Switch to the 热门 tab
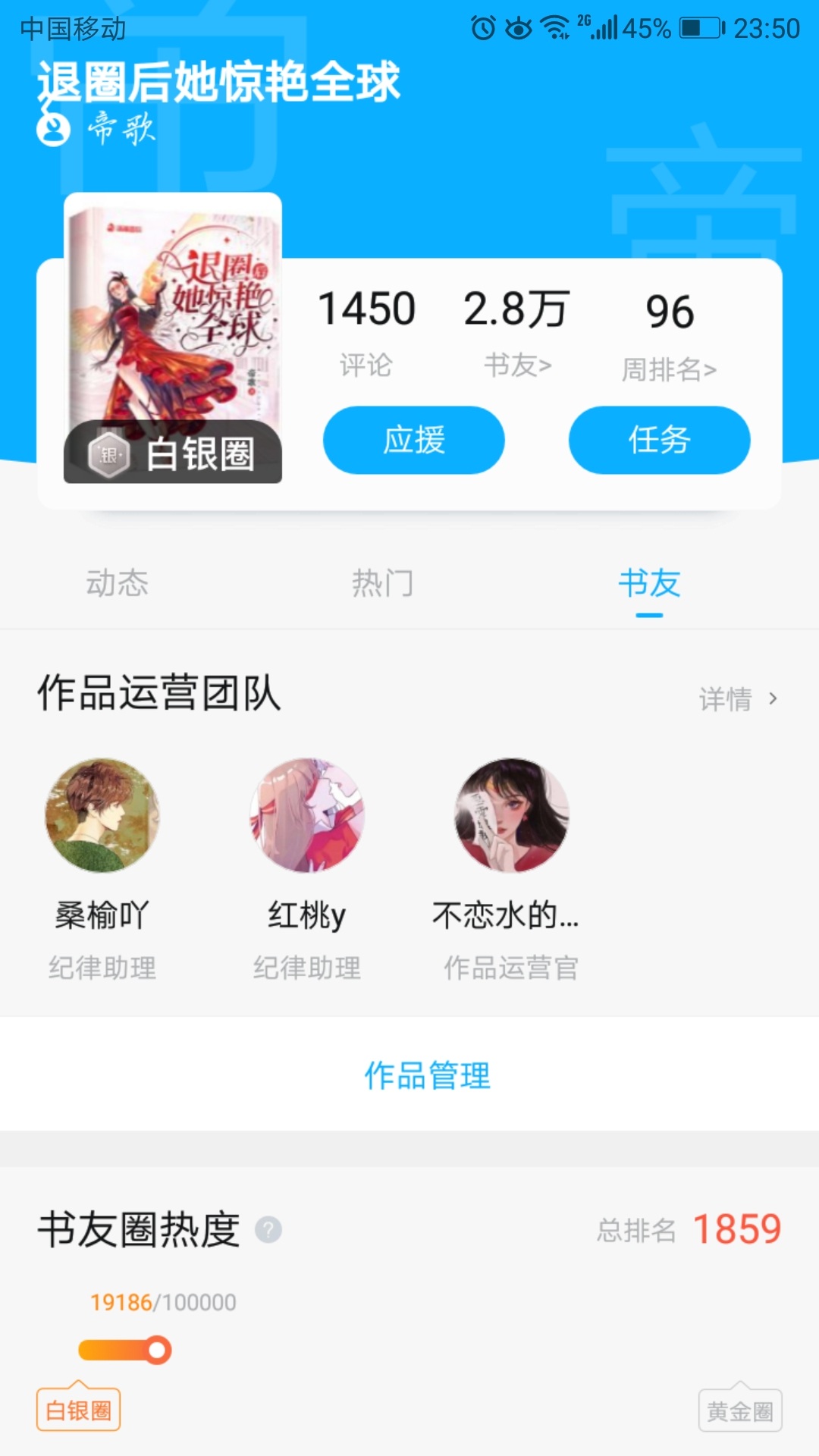 [x=382, y=583]
